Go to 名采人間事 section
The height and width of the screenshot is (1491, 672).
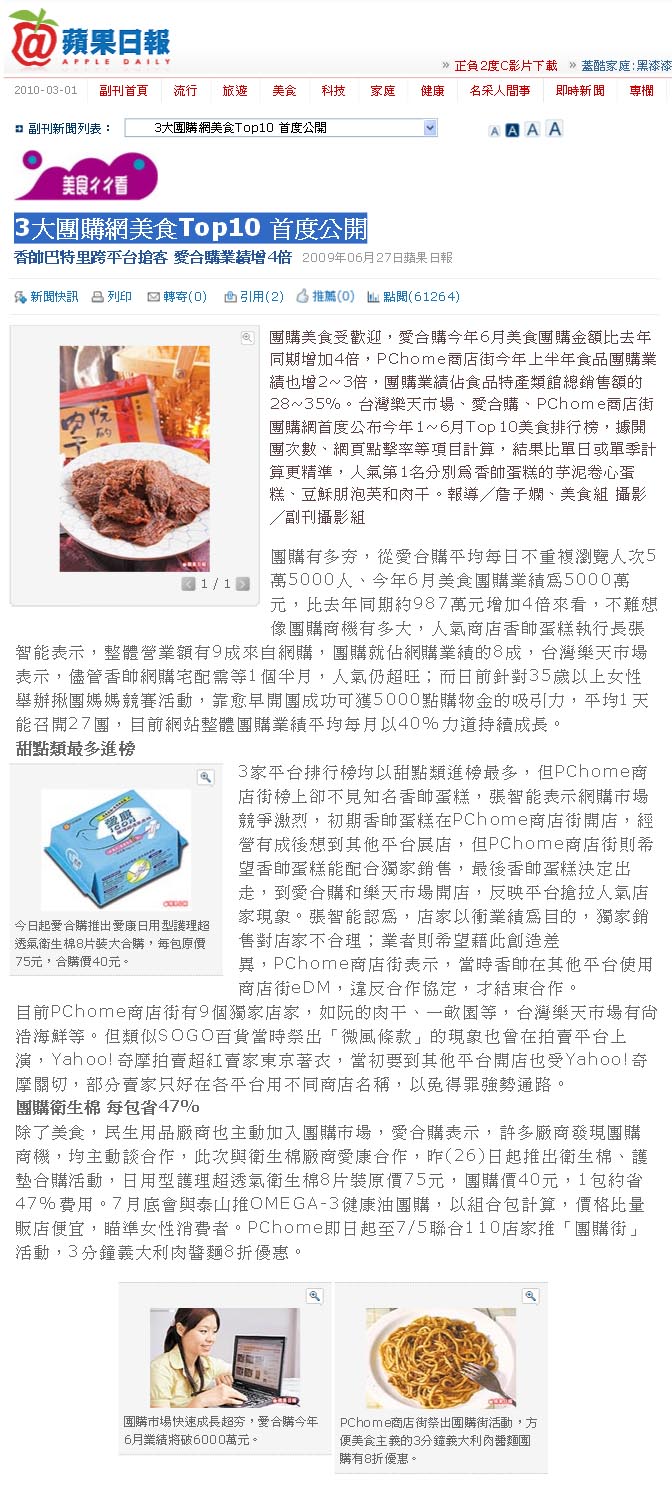[500, 91]
